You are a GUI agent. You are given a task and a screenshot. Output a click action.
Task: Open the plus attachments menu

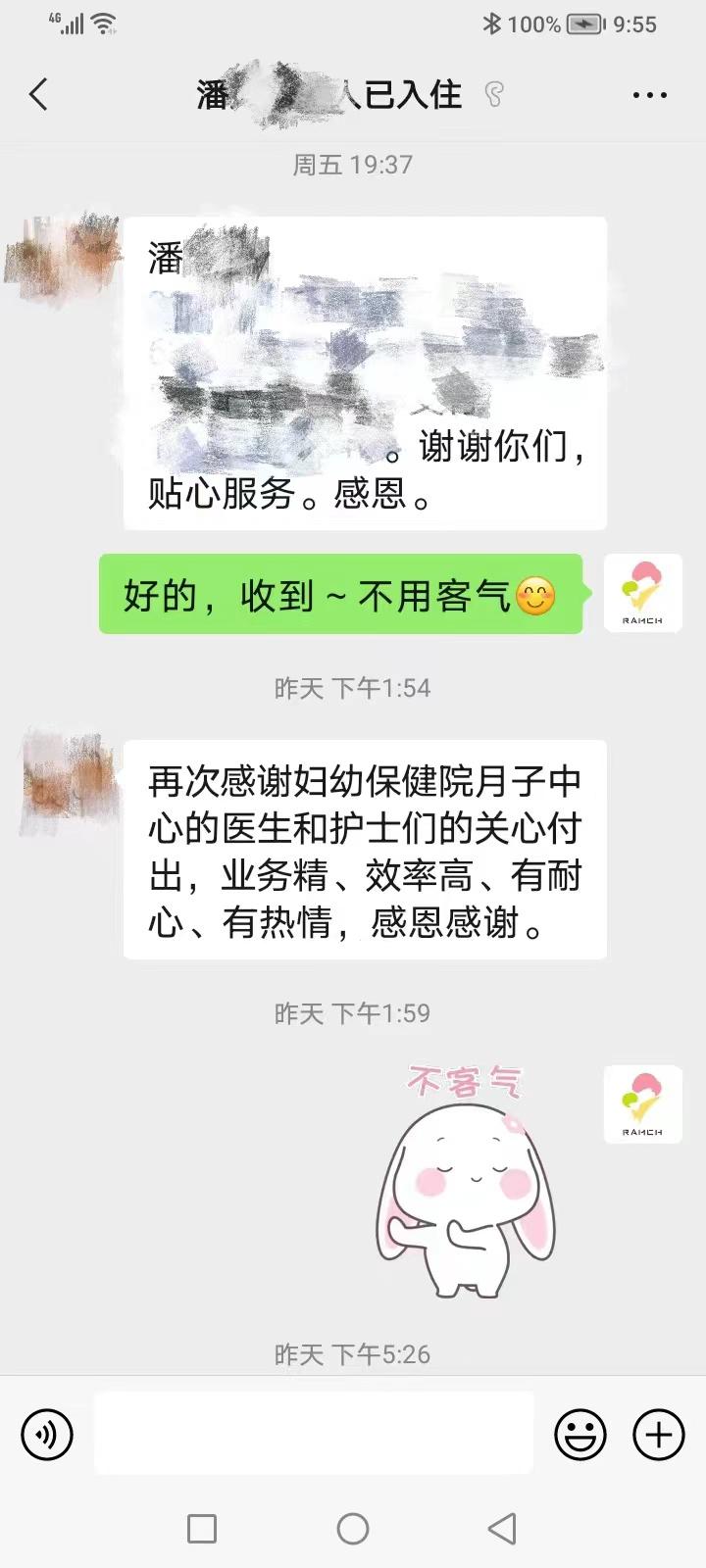click(659, 1435)
